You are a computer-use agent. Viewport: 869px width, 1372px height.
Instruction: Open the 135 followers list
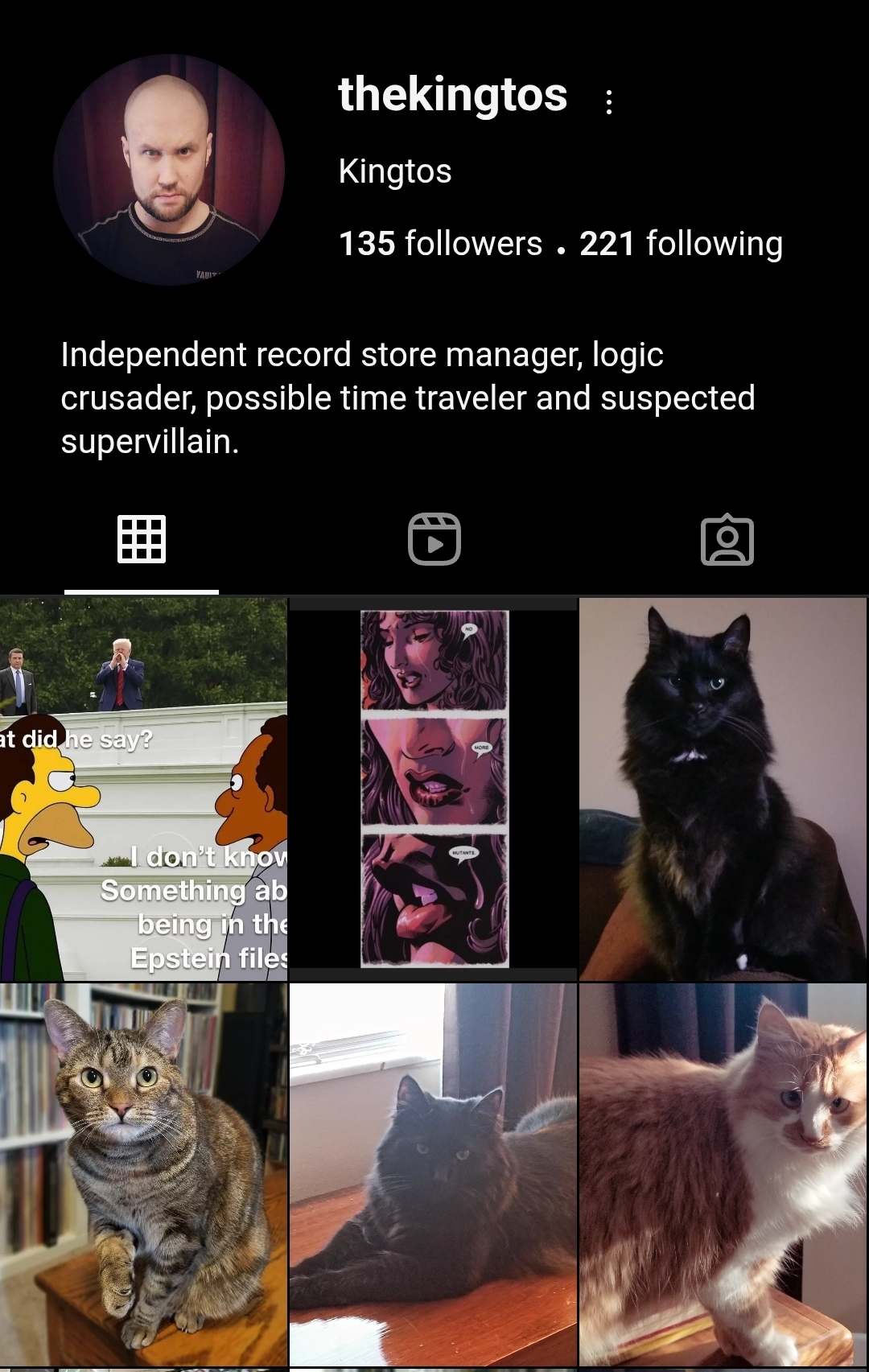[440, 244]
